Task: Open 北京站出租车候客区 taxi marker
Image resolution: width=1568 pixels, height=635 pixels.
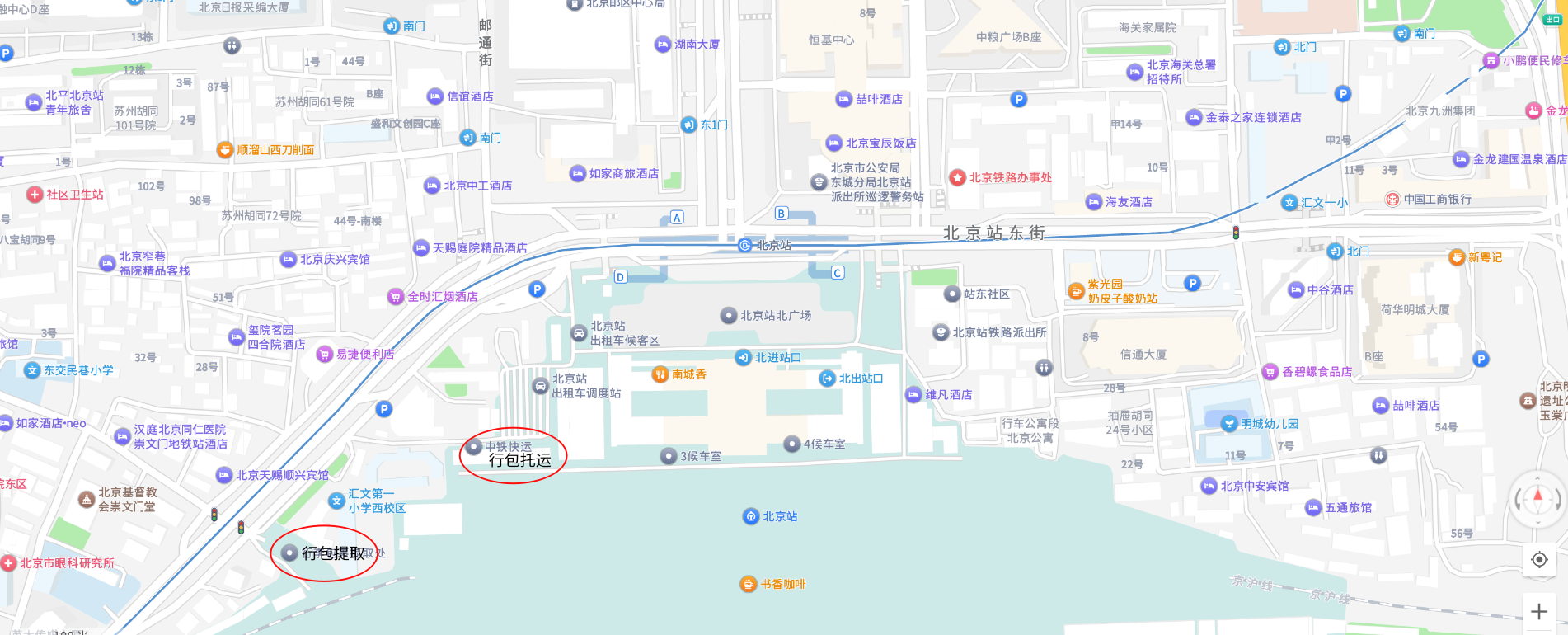Action: [579, 333]
